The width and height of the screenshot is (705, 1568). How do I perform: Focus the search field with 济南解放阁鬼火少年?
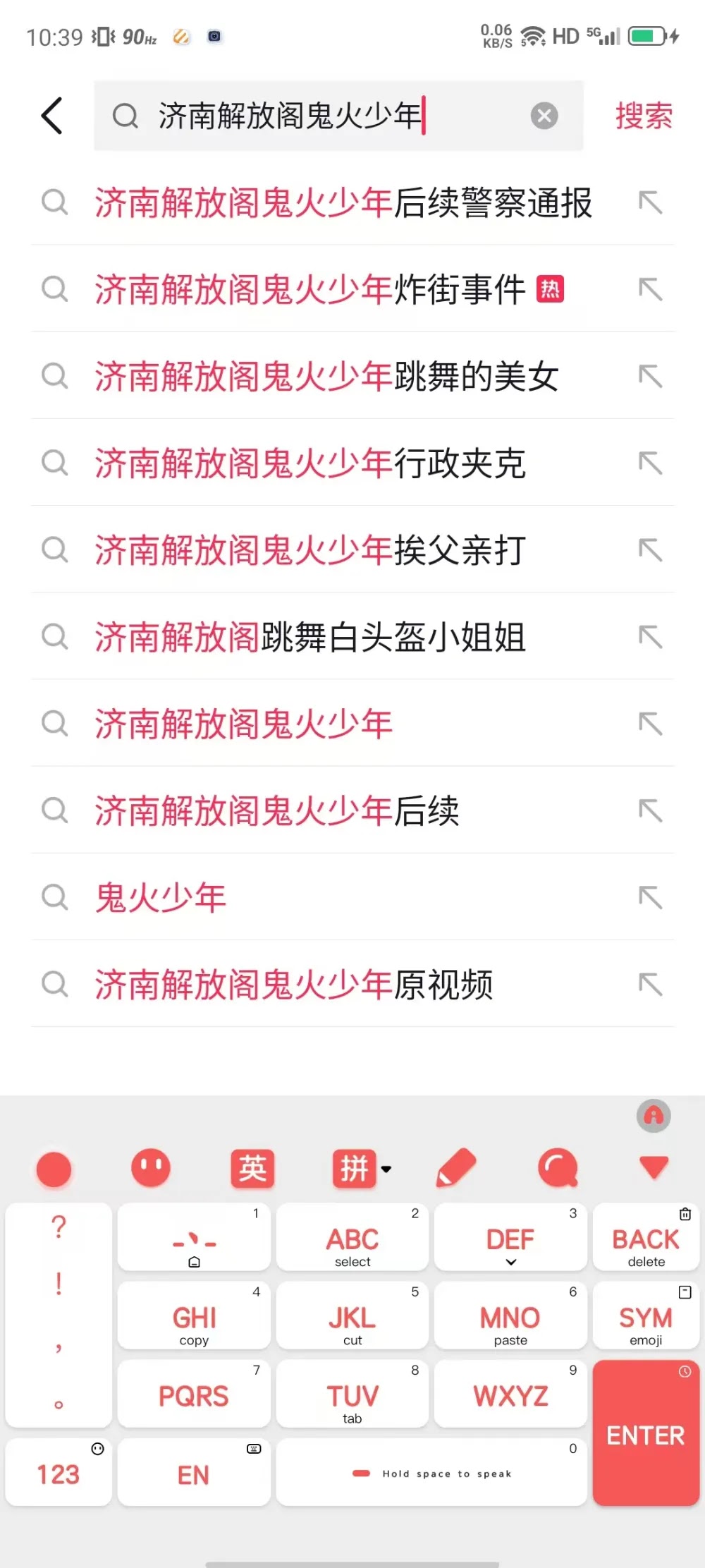tap(338, 116)
